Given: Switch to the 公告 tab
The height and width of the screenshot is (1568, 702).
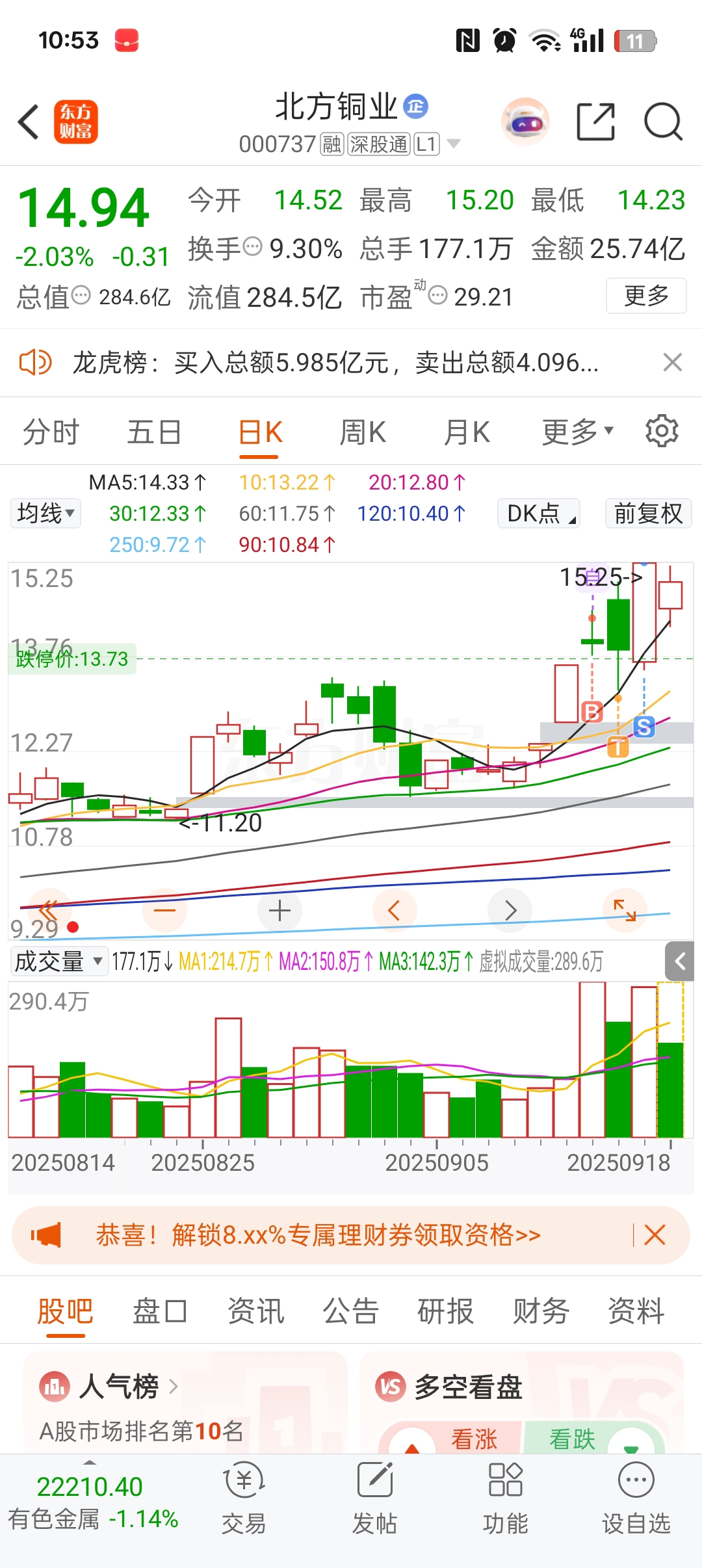Looking at the screenshot, I should pyautogui.click(x=351, y=1311).
